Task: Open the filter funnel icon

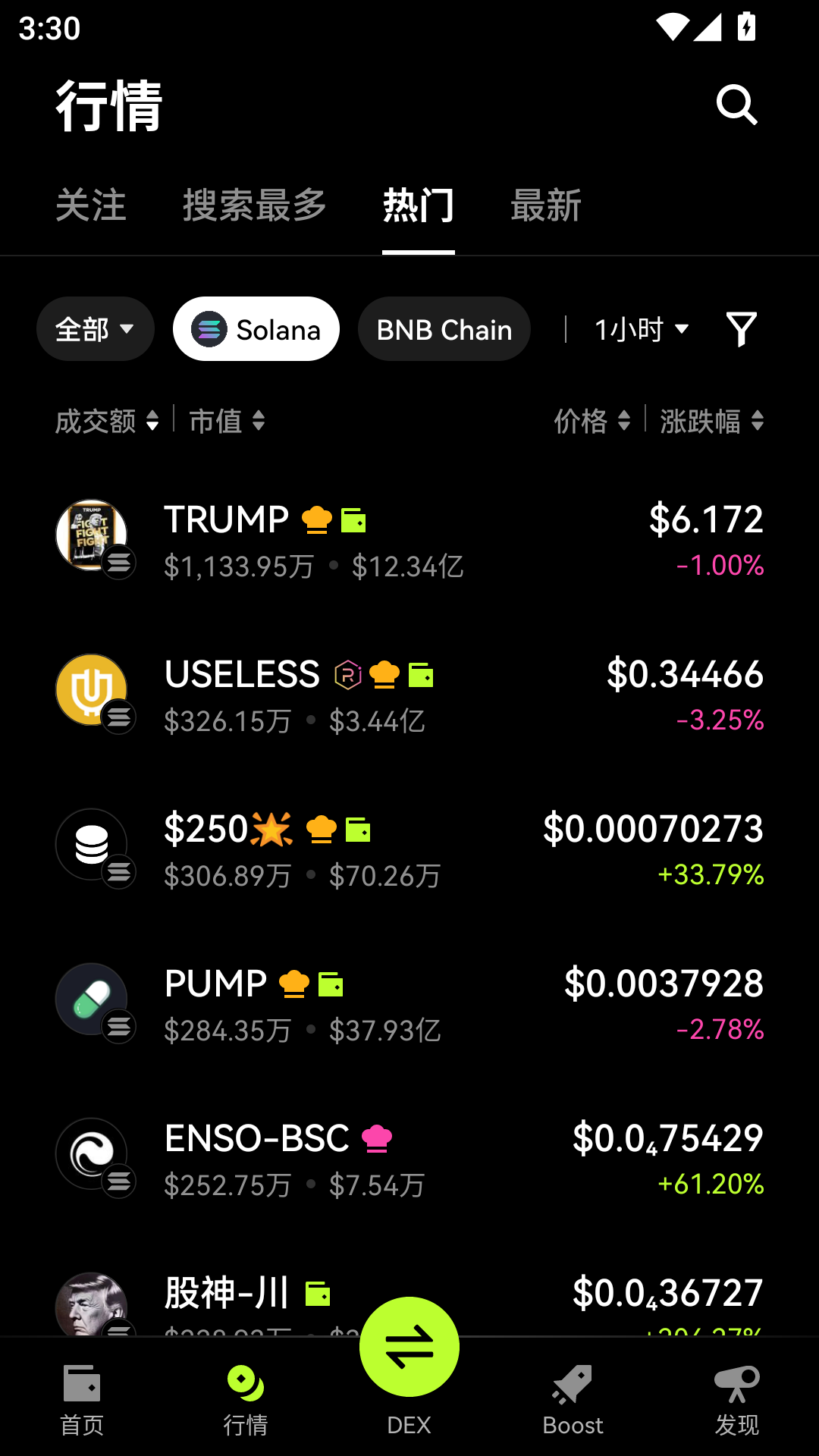Action: (742, 328)
